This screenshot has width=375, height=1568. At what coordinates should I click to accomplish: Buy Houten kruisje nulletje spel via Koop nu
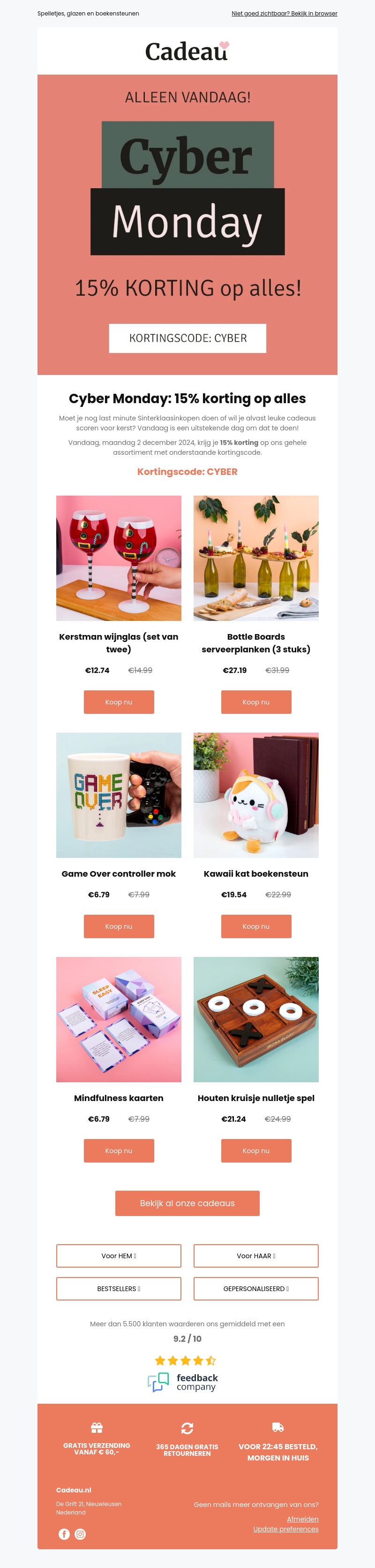(256, 1150)
